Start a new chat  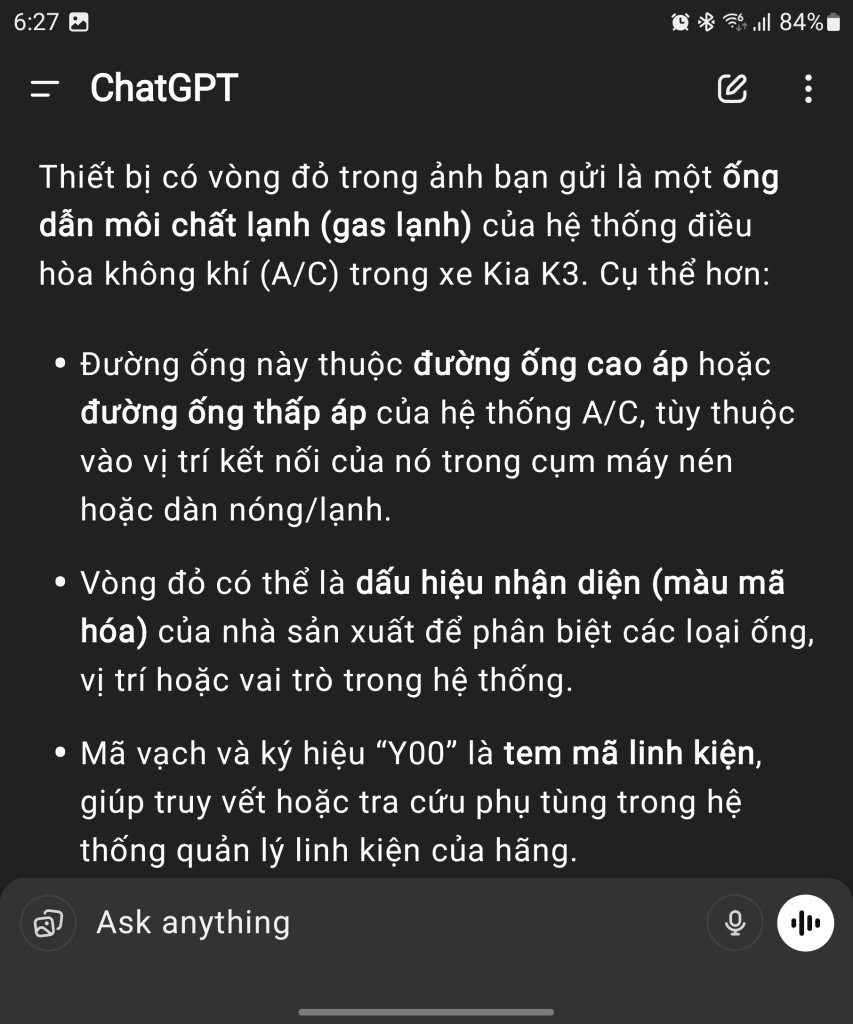(732, 89)
